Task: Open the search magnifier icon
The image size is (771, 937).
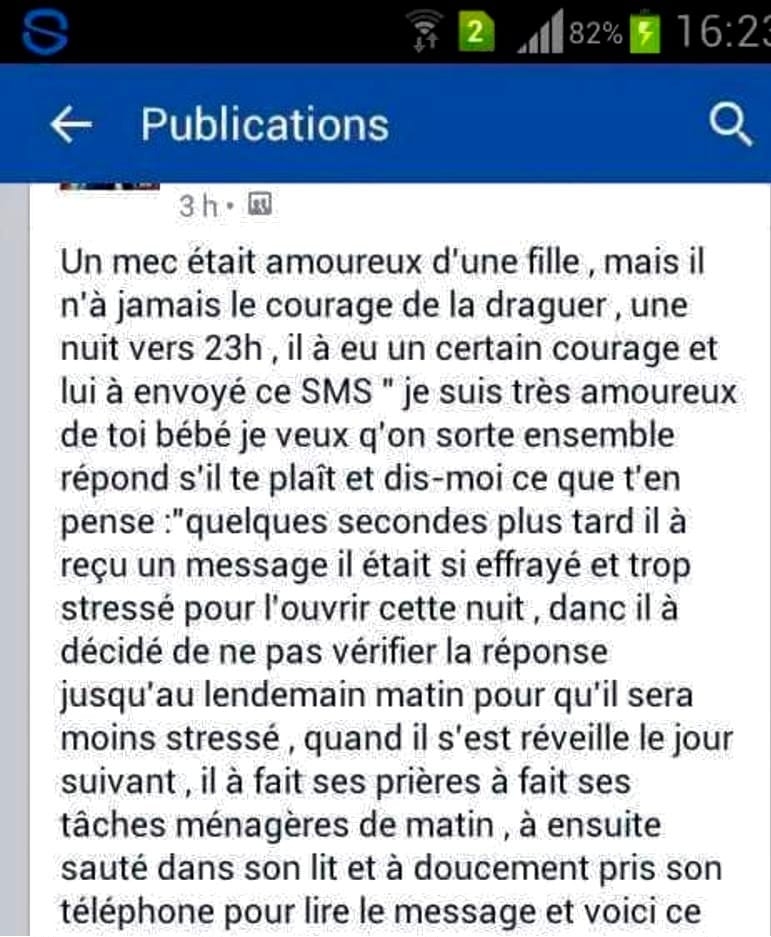Action: click(729, 125)
